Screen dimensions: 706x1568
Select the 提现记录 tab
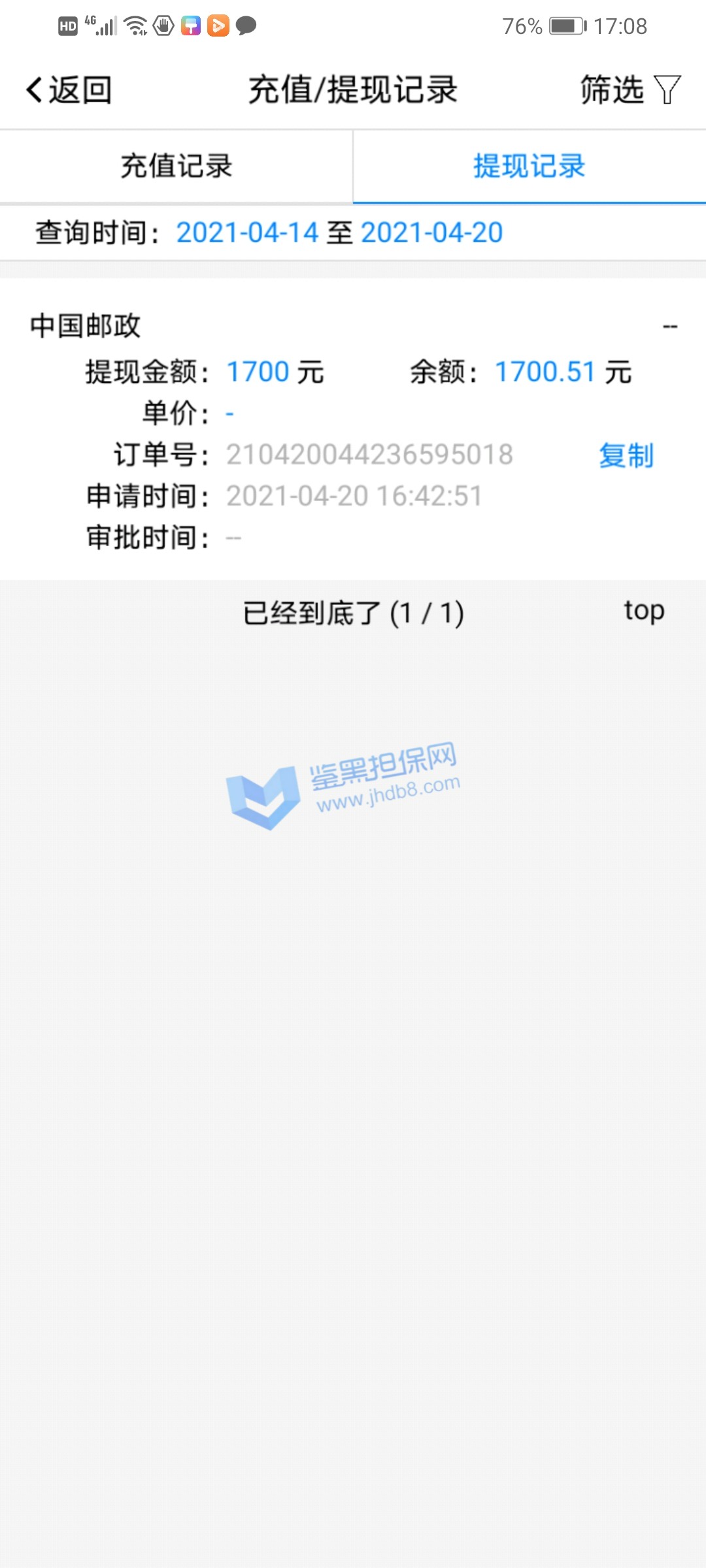(x=529, y=166)
